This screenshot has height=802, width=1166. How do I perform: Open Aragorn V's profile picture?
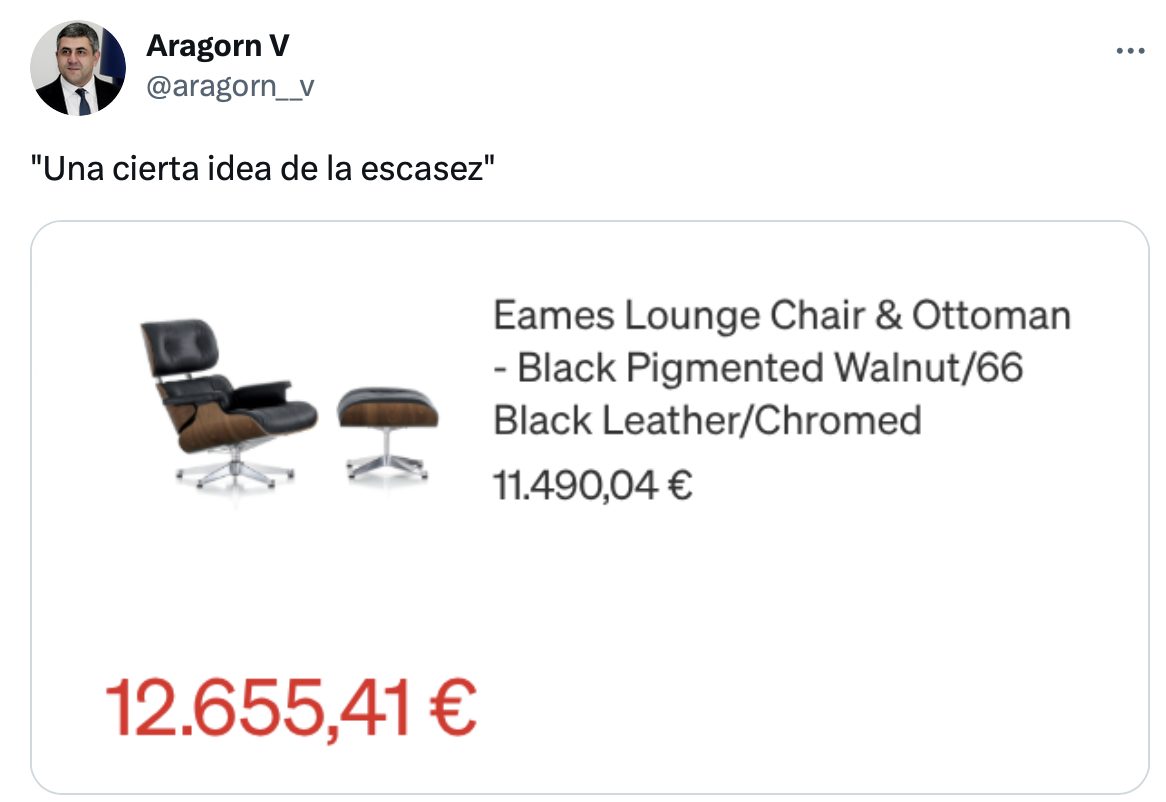pyautogui.click(x=78, y=69)
